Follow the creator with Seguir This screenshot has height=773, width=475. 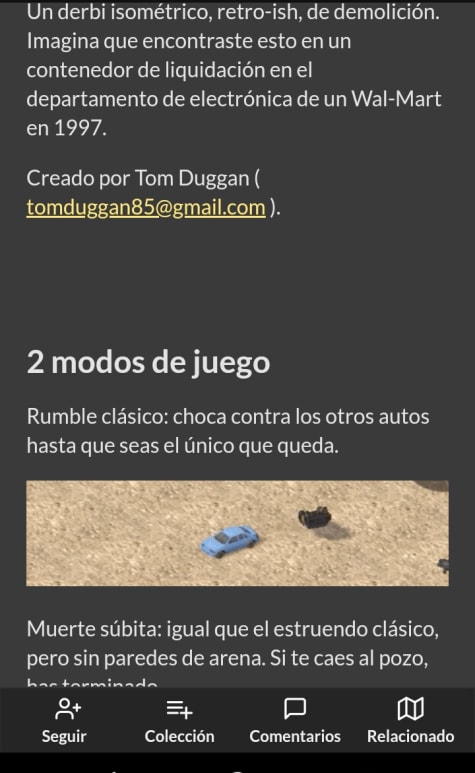pos(64,720)
